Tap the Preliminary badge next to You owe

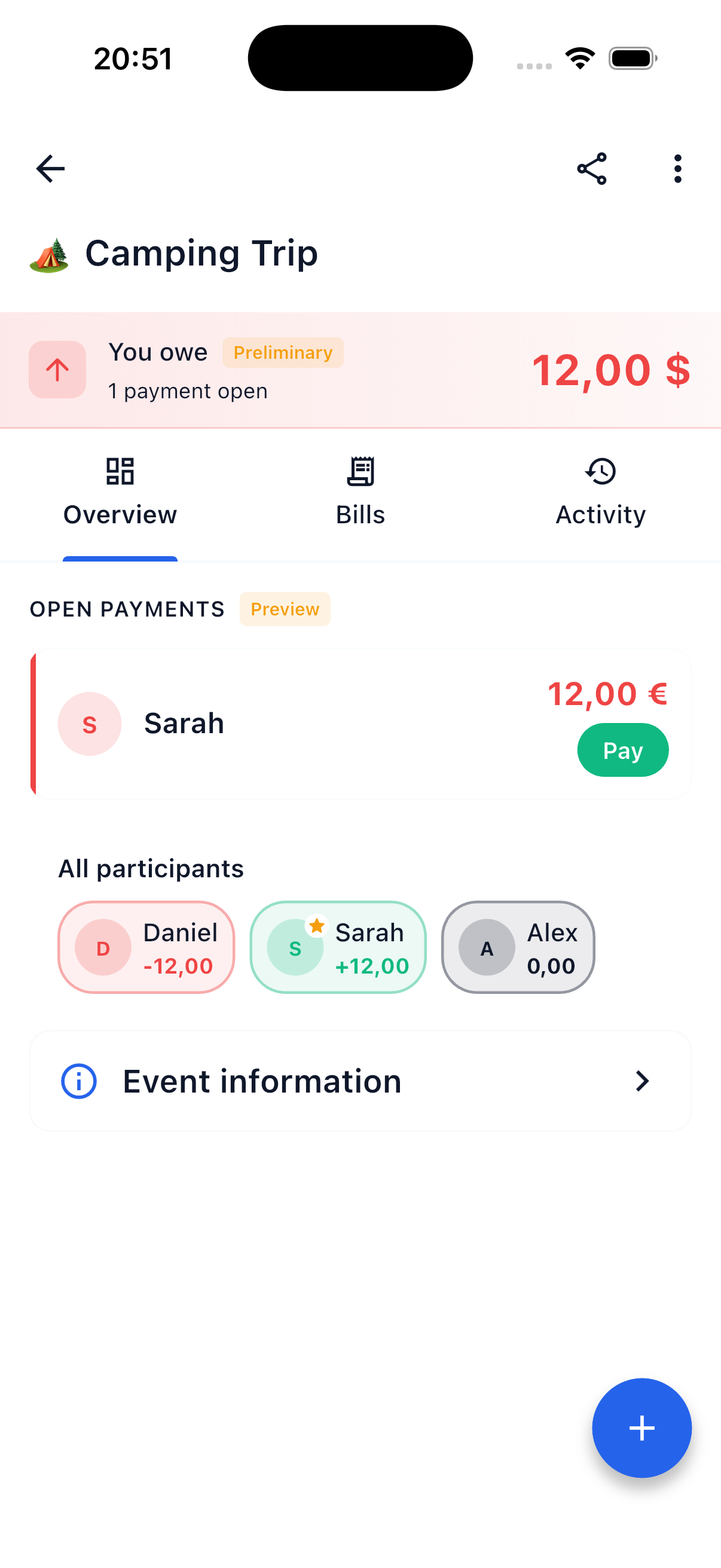[x=283, y=352]
